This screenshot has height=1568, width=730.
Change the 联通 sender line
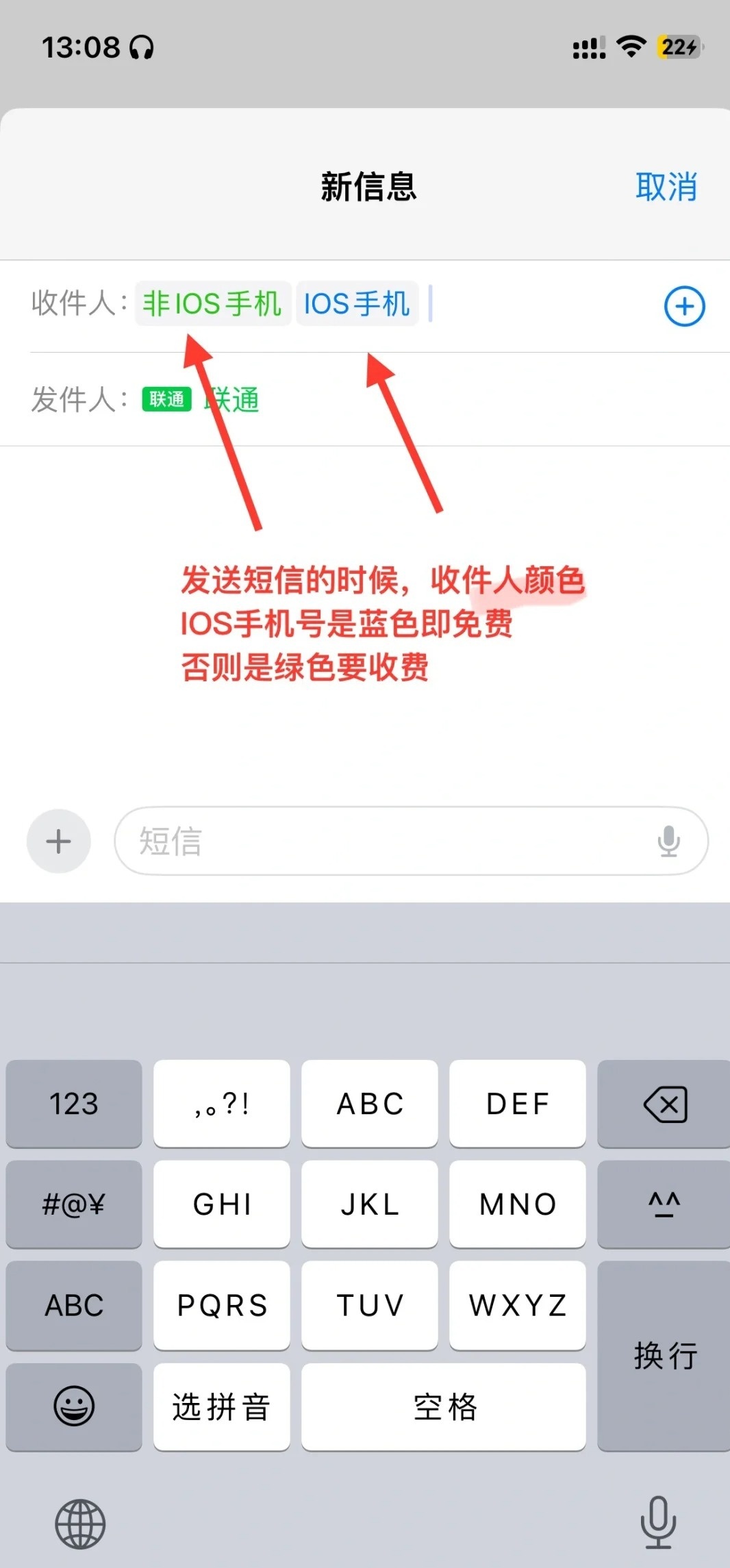click(201, 399)
